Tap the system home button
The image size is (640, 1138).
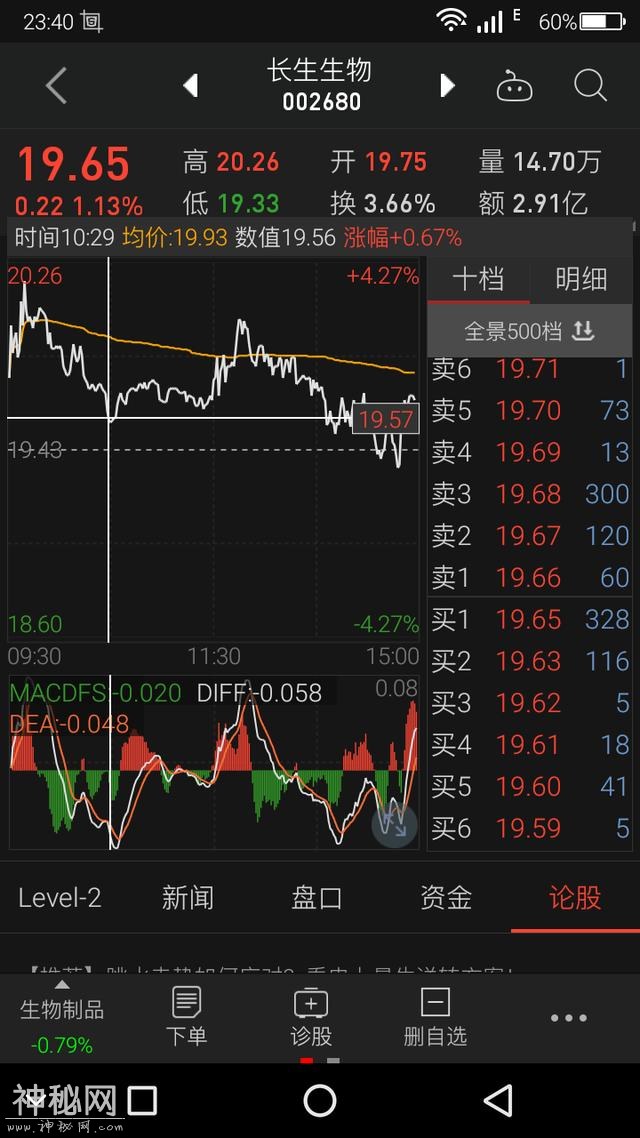tap(320, 1100)
